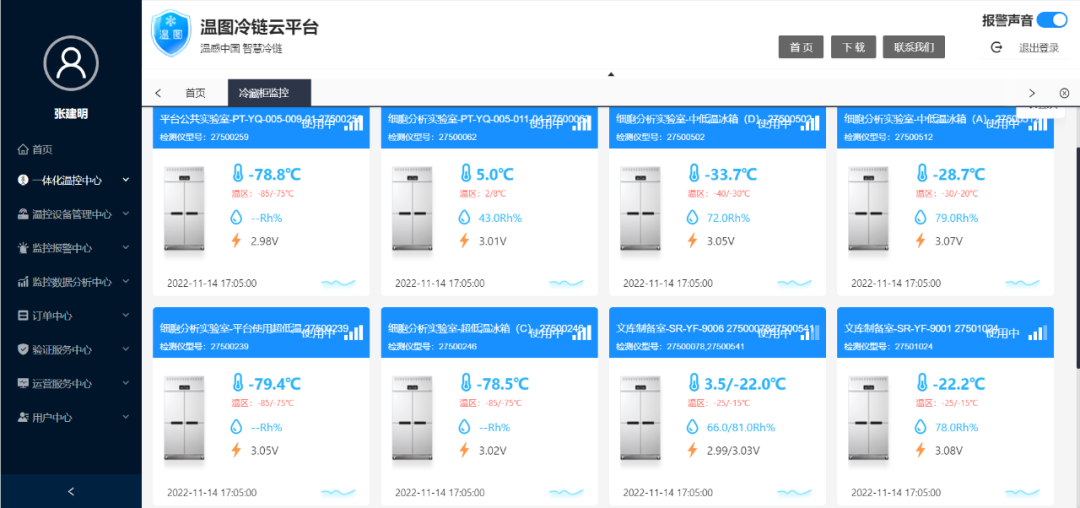Open 联系我们 contact us
Viewport: 1080px width, 508px height.
tap(913, 47)
